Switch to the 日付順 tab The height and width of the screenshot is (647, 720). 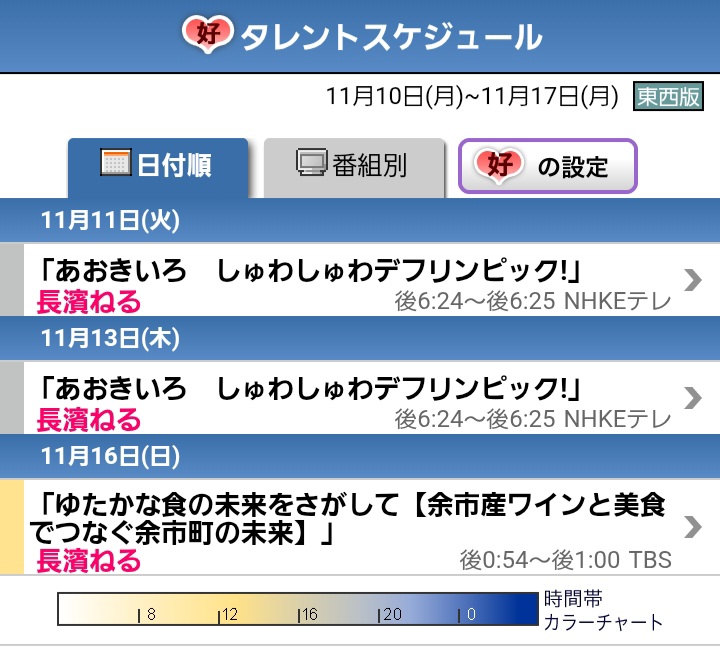(158, 166)
